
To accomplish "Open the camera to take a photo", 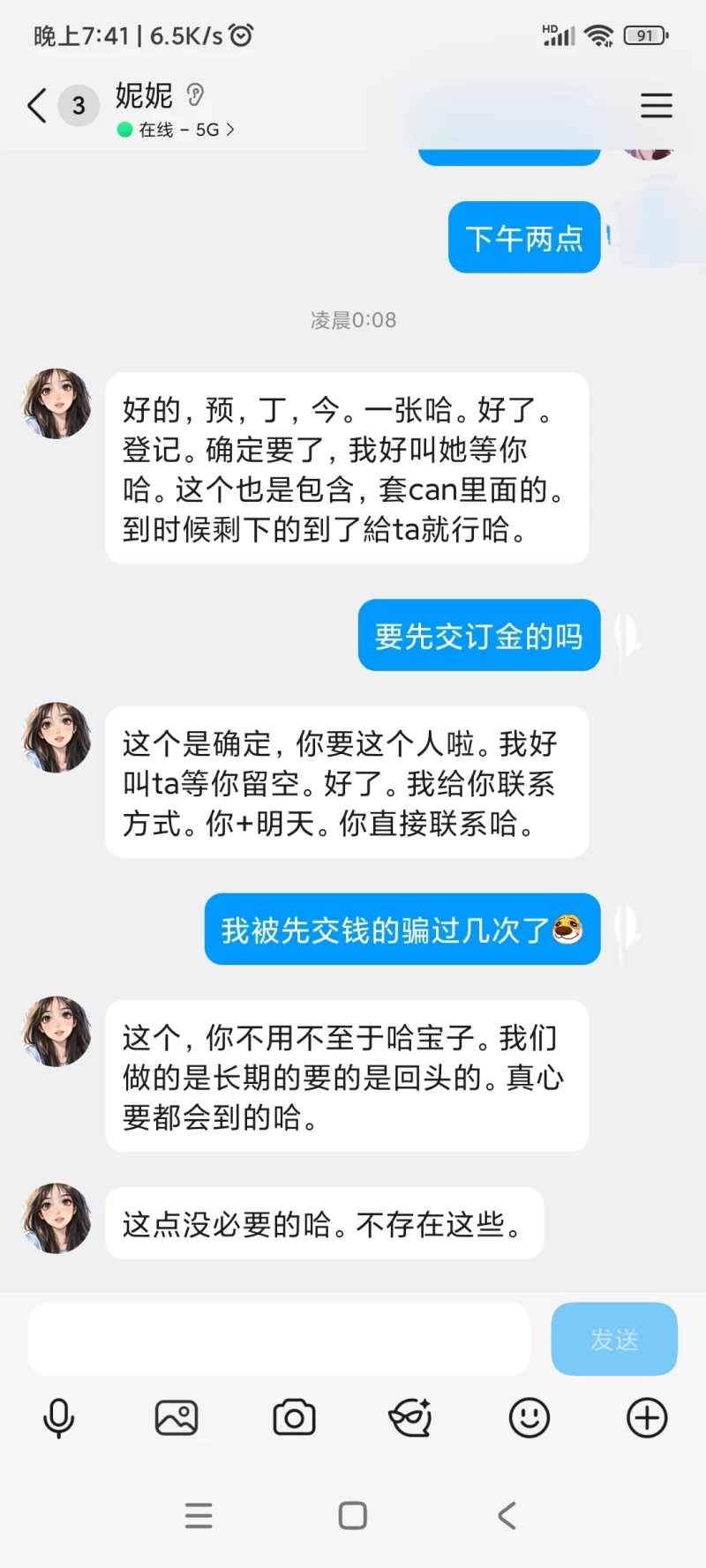I will tap(294, 1418).
